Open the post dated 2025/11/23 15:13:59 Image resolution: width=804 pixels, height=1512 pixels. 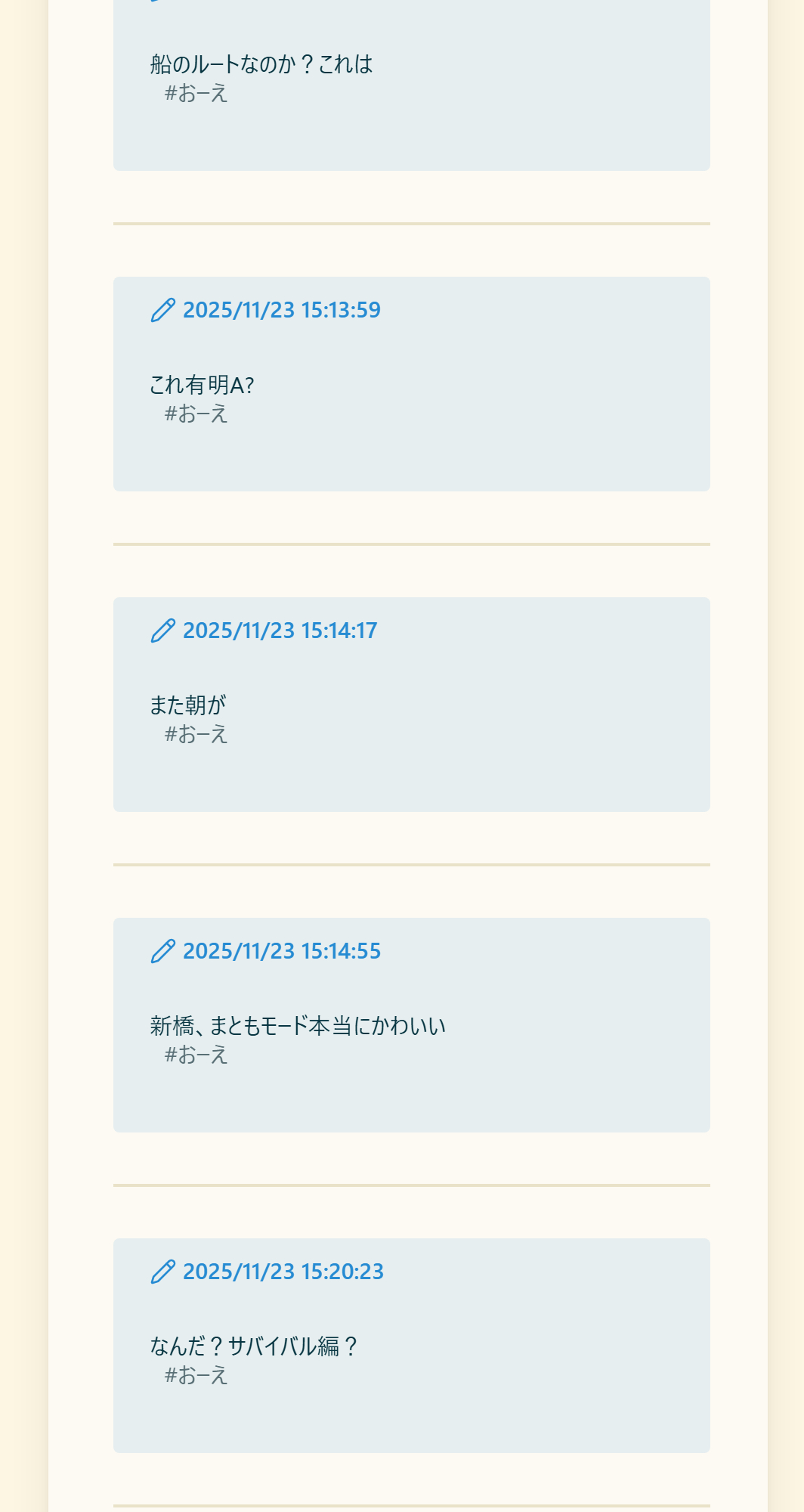tap(281, 310)
